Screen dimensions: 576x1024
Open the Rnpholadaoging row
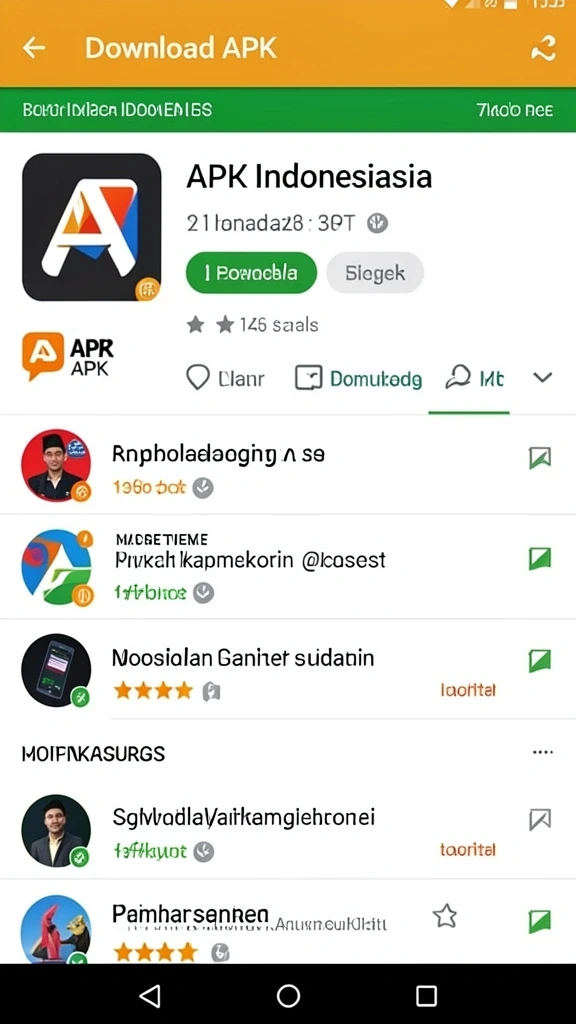click(x=288, y=465)
